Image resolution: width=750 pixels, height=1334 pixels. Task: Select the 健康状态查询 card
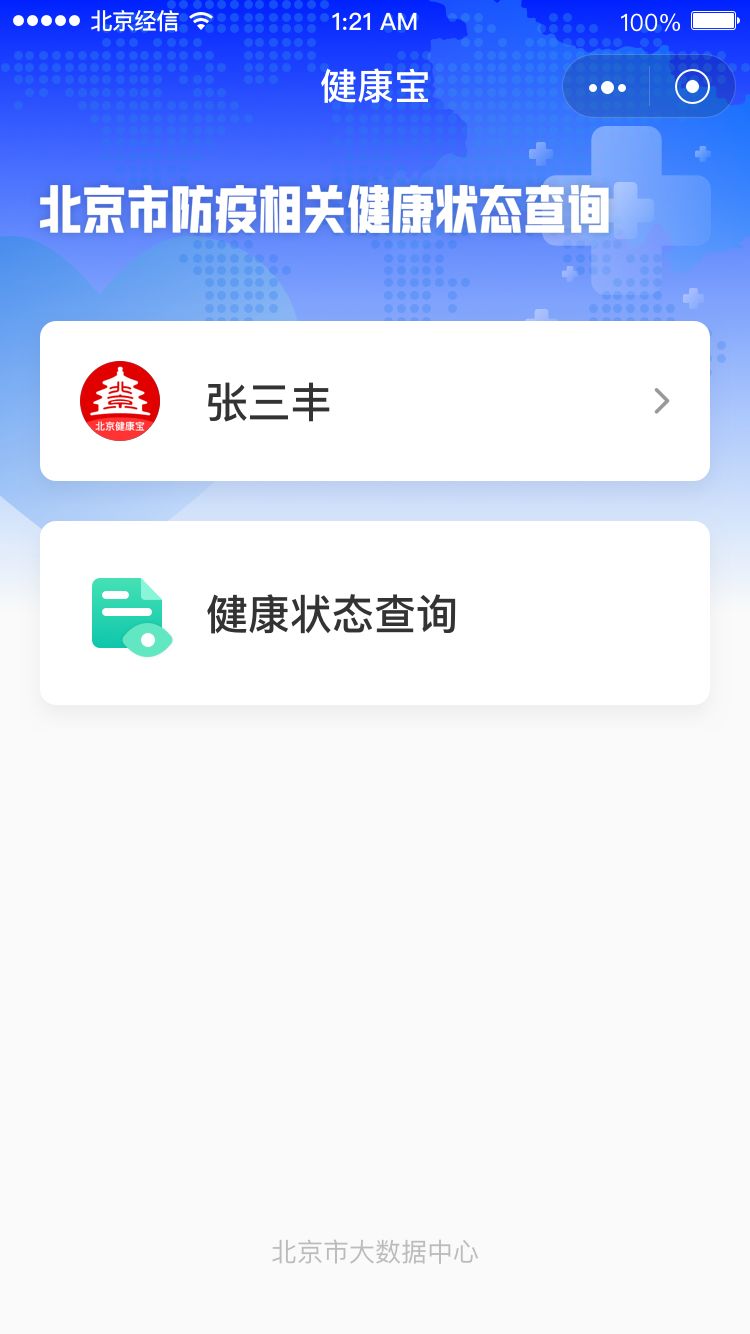(x=375, y=613)
